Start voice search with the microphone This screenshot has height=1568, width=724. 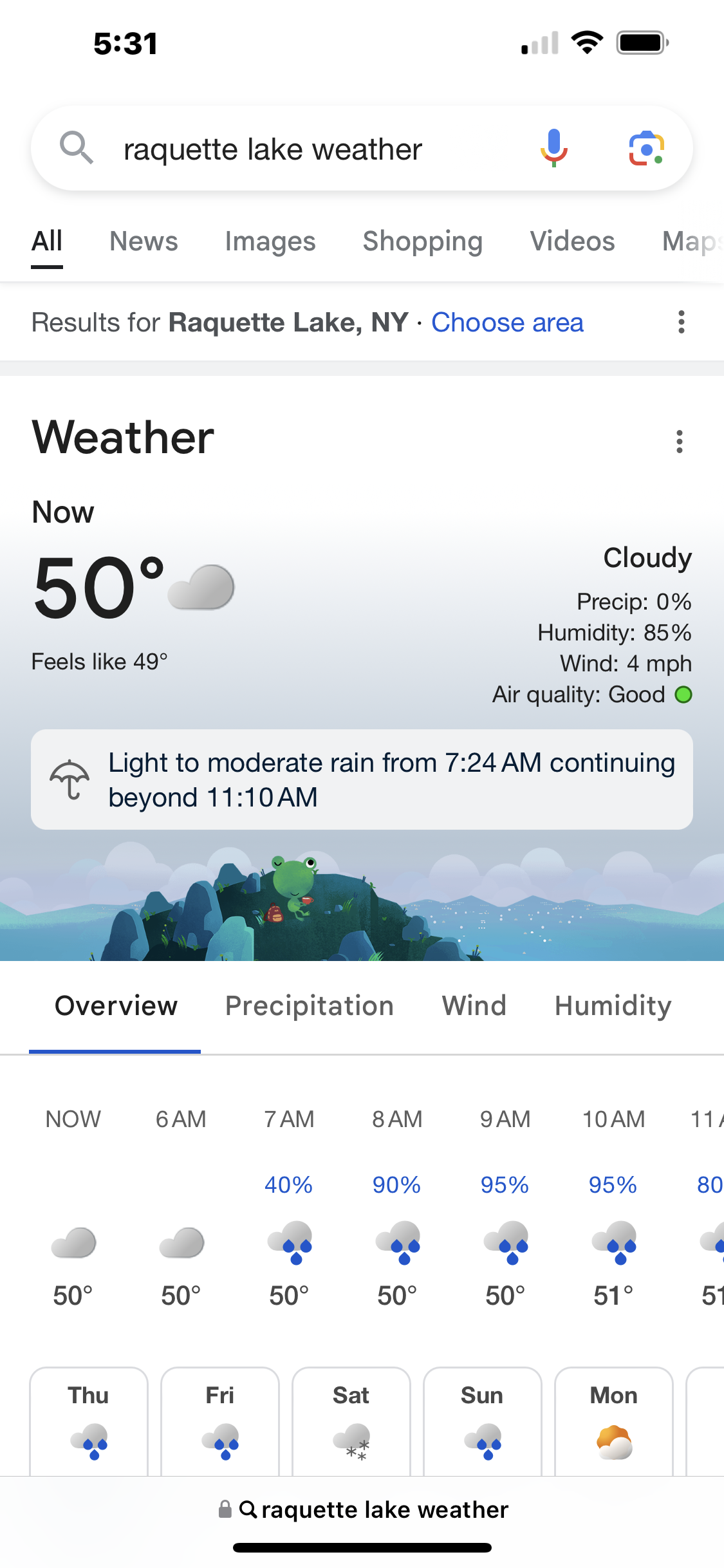tap(553, 149)
